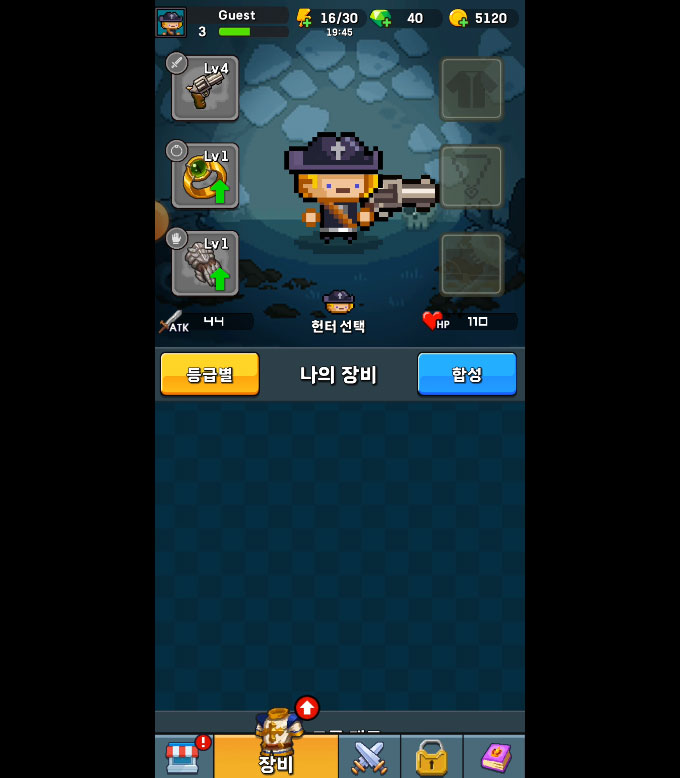Viewport: 680px width, 778px height.
Task: Switch to the crossed swords battle tab
Action: click(369, 756)
